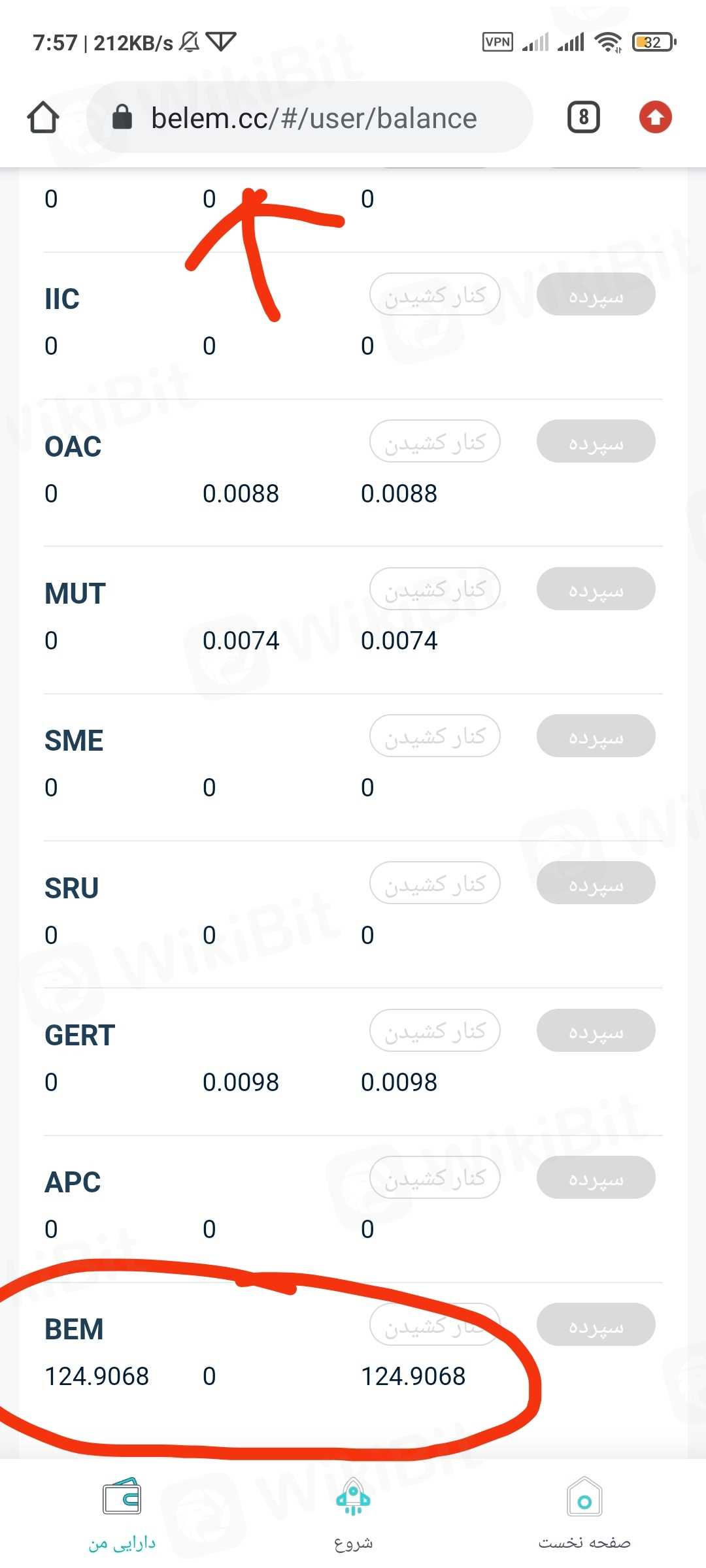Open the browser tab switcher
This screenshot has height=1568, width=706.
tap(583, 118)
